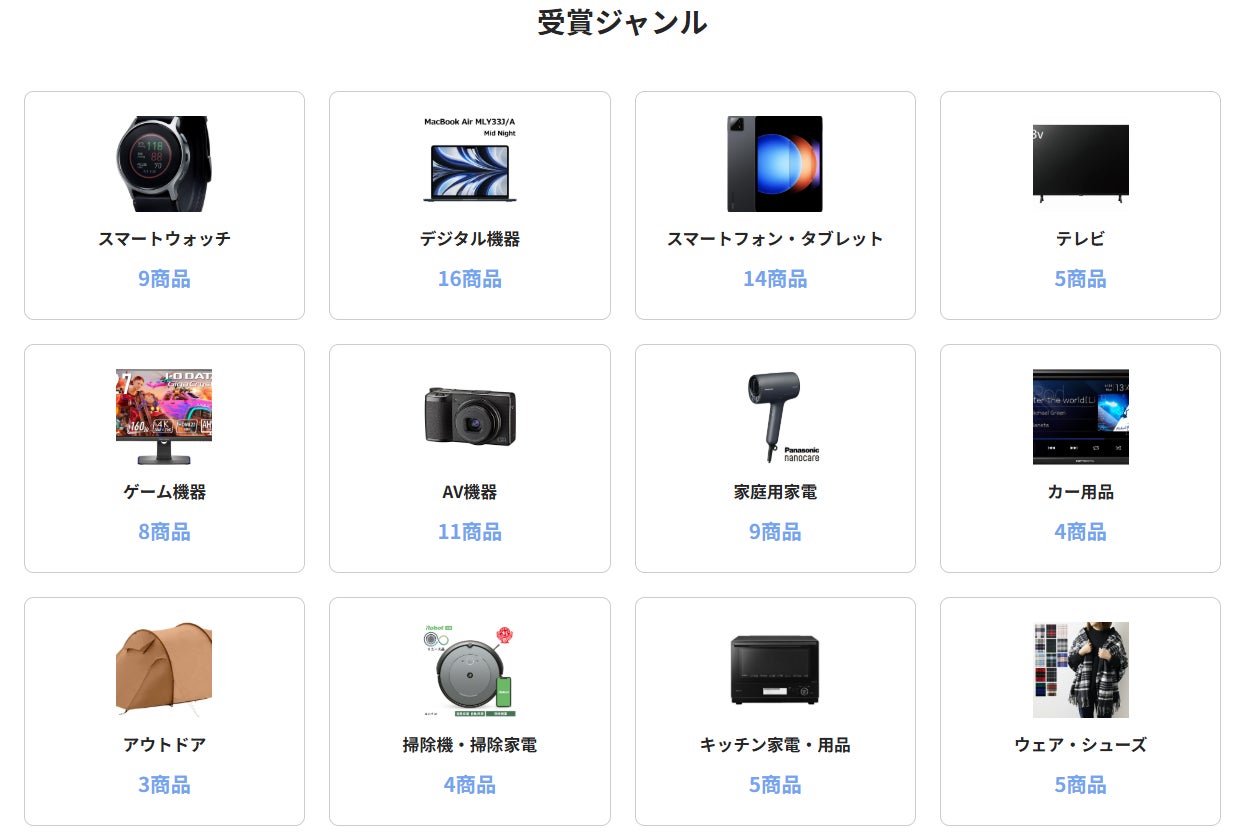Open スマートフォン・タブレット category

coord(775,206)
